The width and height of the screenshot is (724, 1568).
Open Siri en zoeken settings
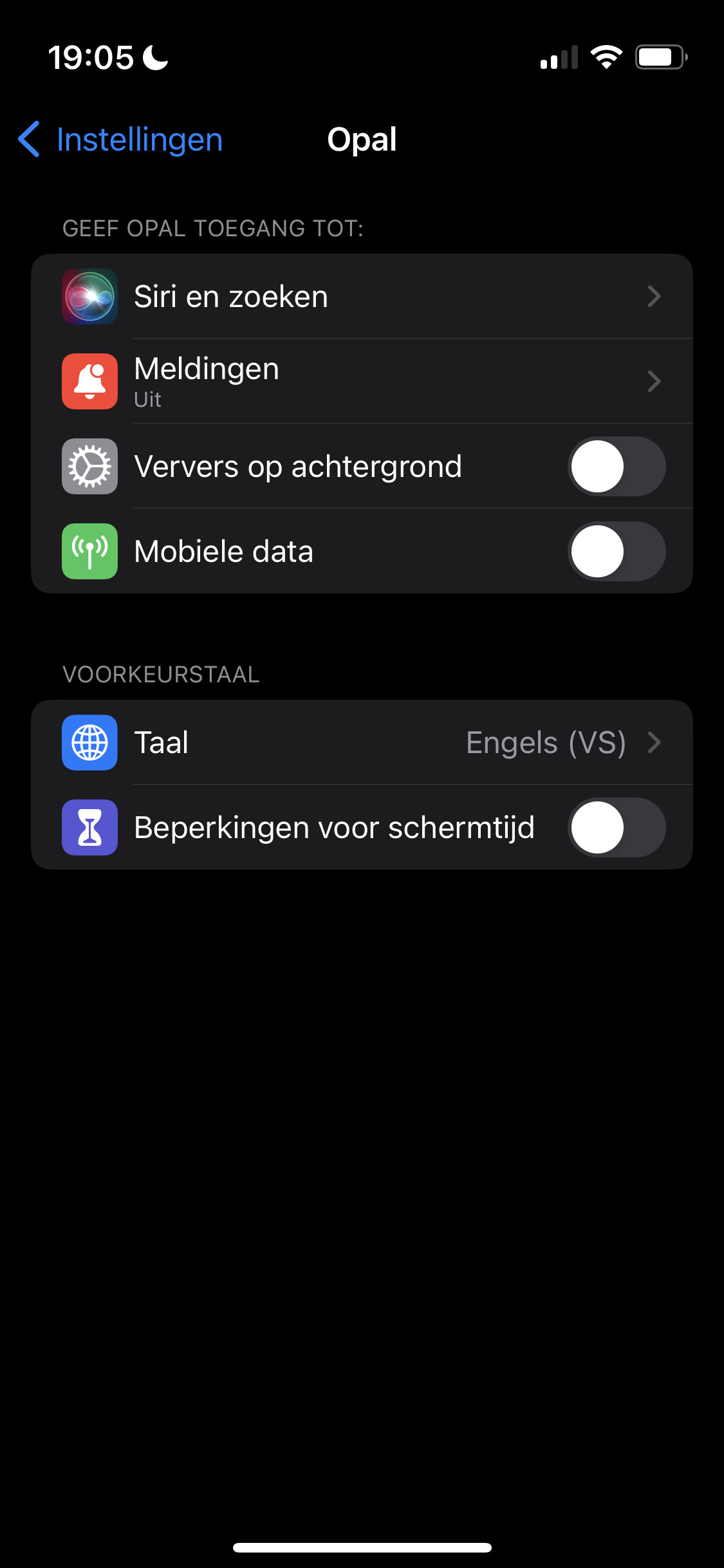362,297
